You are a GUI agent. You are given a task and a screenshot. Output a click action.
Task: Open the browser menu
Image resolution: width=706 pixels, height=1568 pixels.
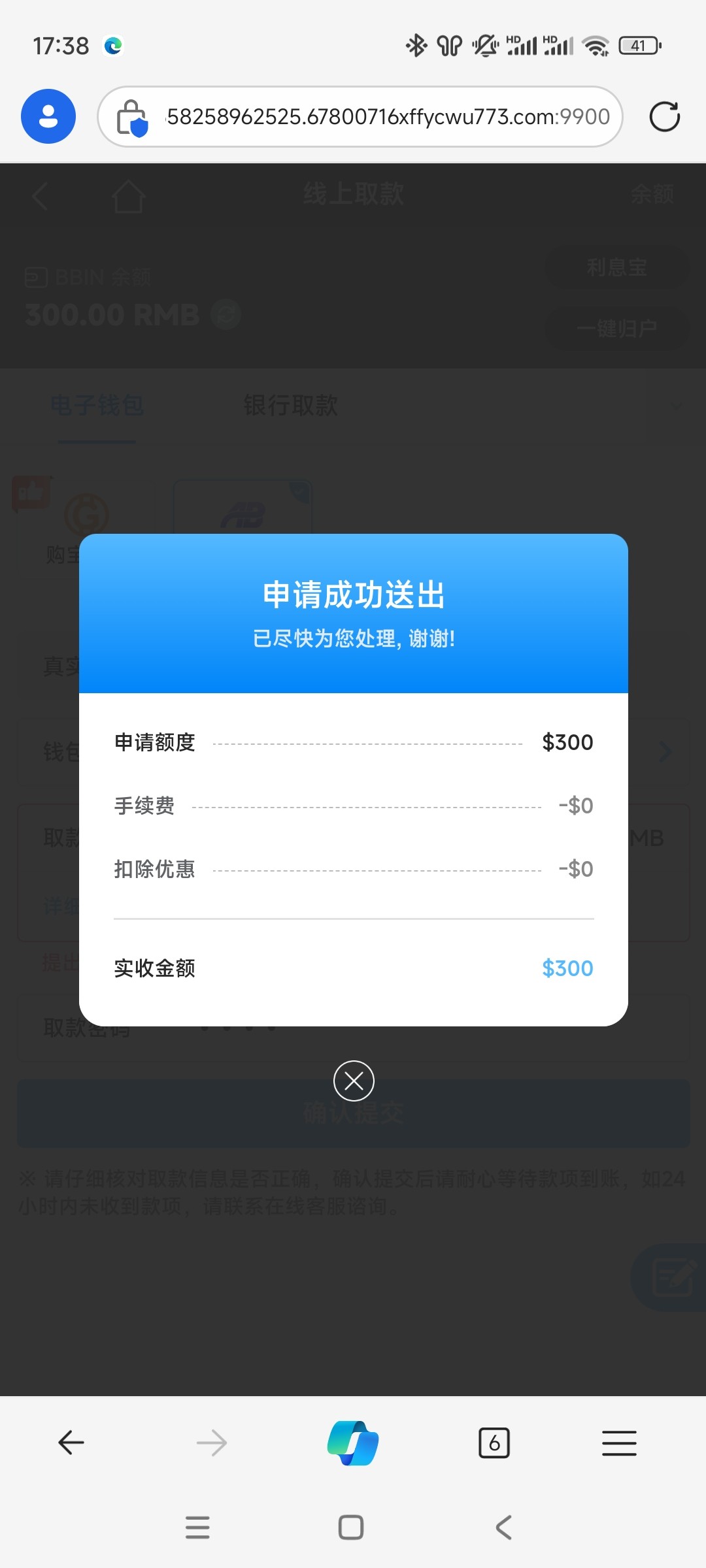coord(618,1443)
